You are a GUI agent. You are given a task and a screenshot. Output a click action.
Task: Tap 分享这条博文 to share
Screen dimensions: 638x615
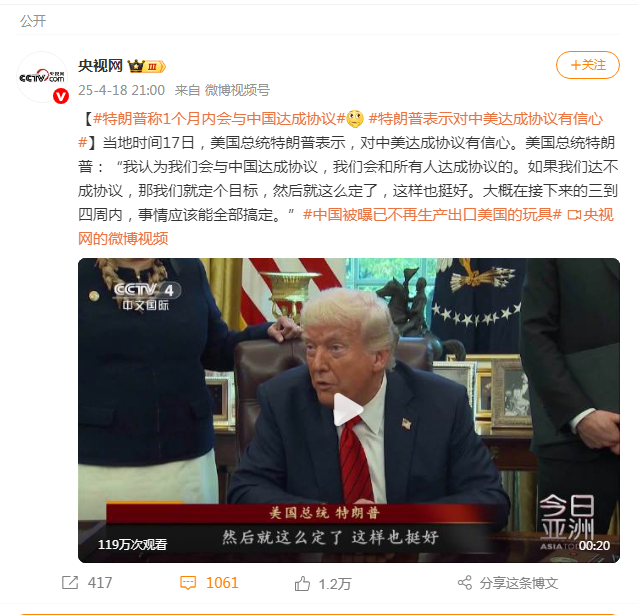(507, 582)
